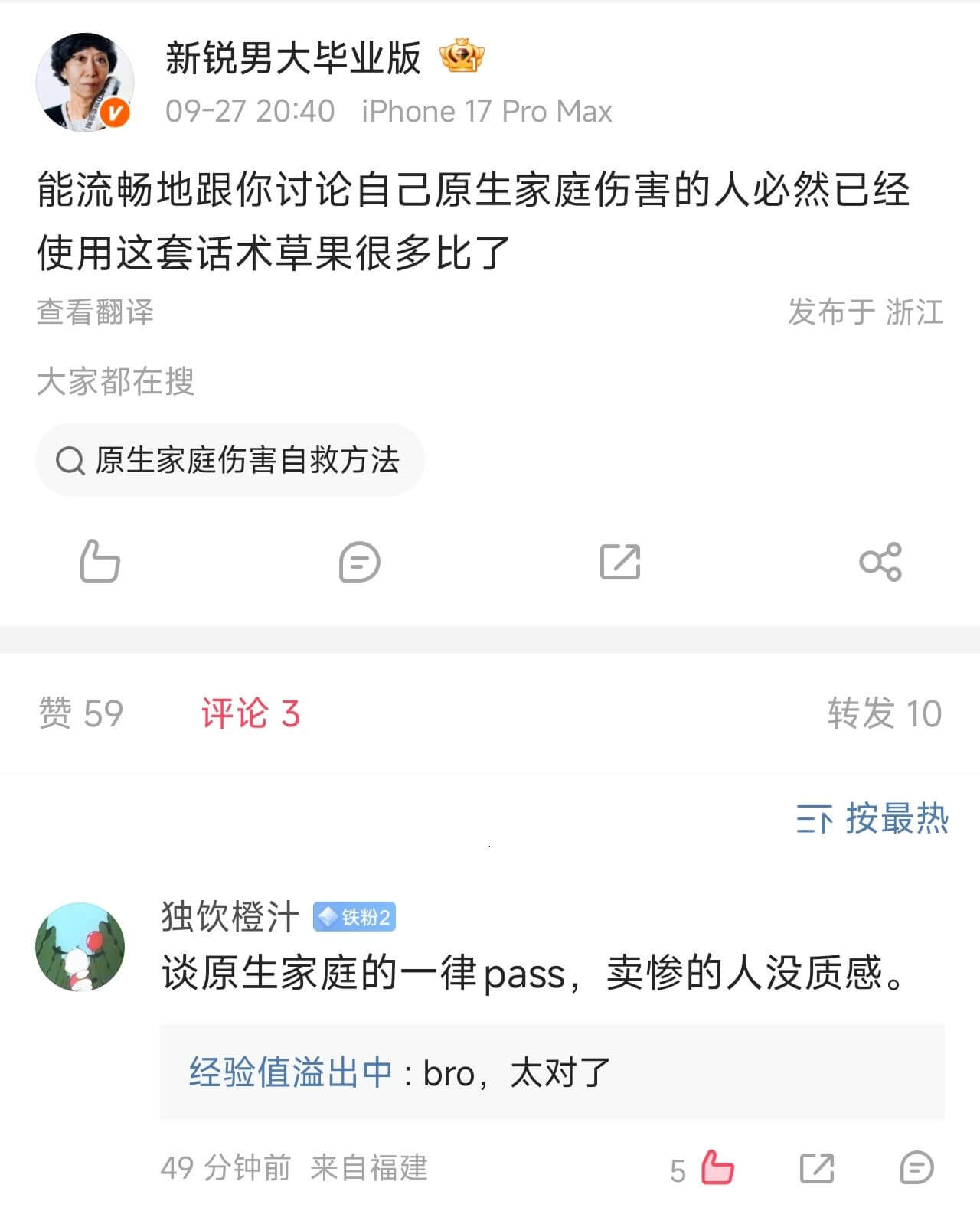Share the main post
The image size is (980, 1214).
880,562
